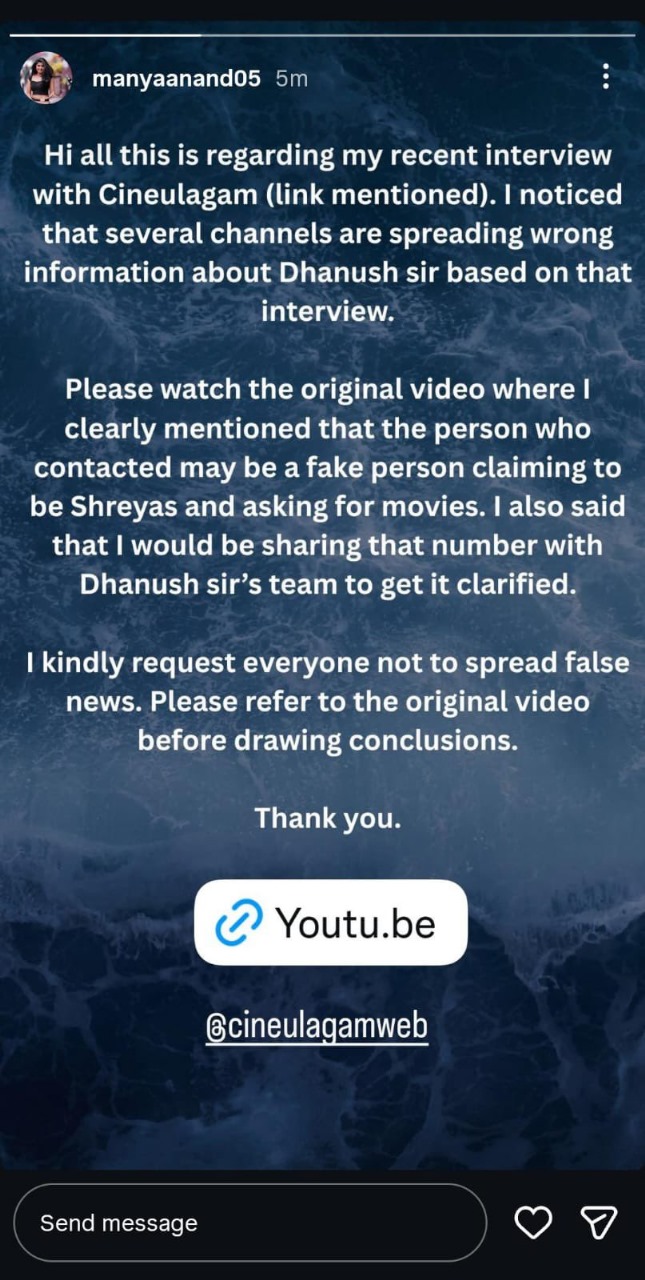
Task: Open manyaanand05's profile picture
Action: (x=46, y=77)
